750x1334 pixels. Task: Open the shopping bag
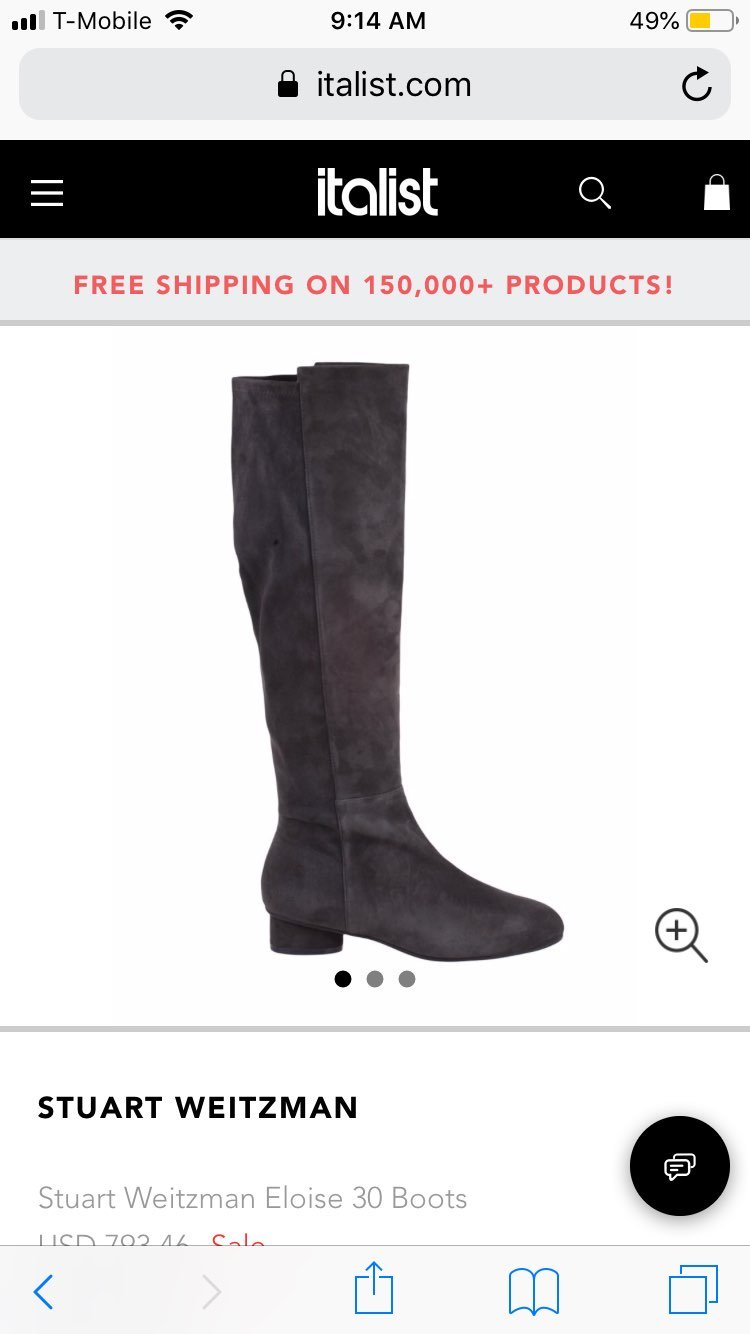(x=717, y=191)
